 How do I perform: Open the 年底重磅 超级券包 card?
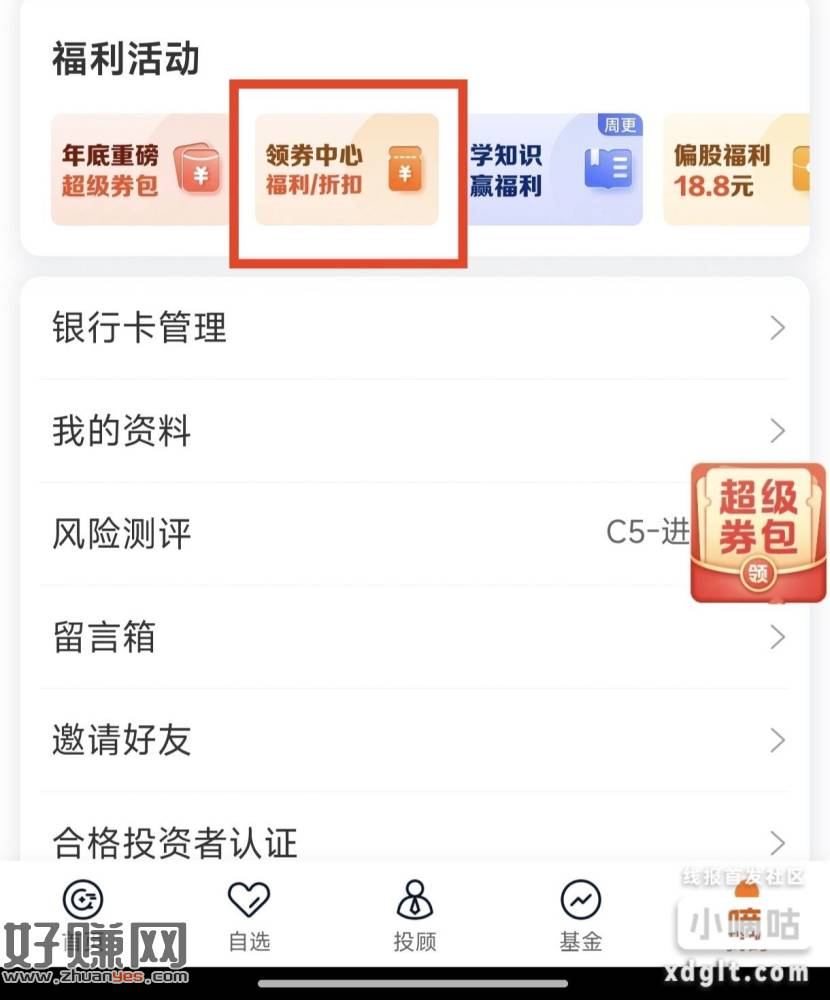pyautogui.click(x=141, y=169)
